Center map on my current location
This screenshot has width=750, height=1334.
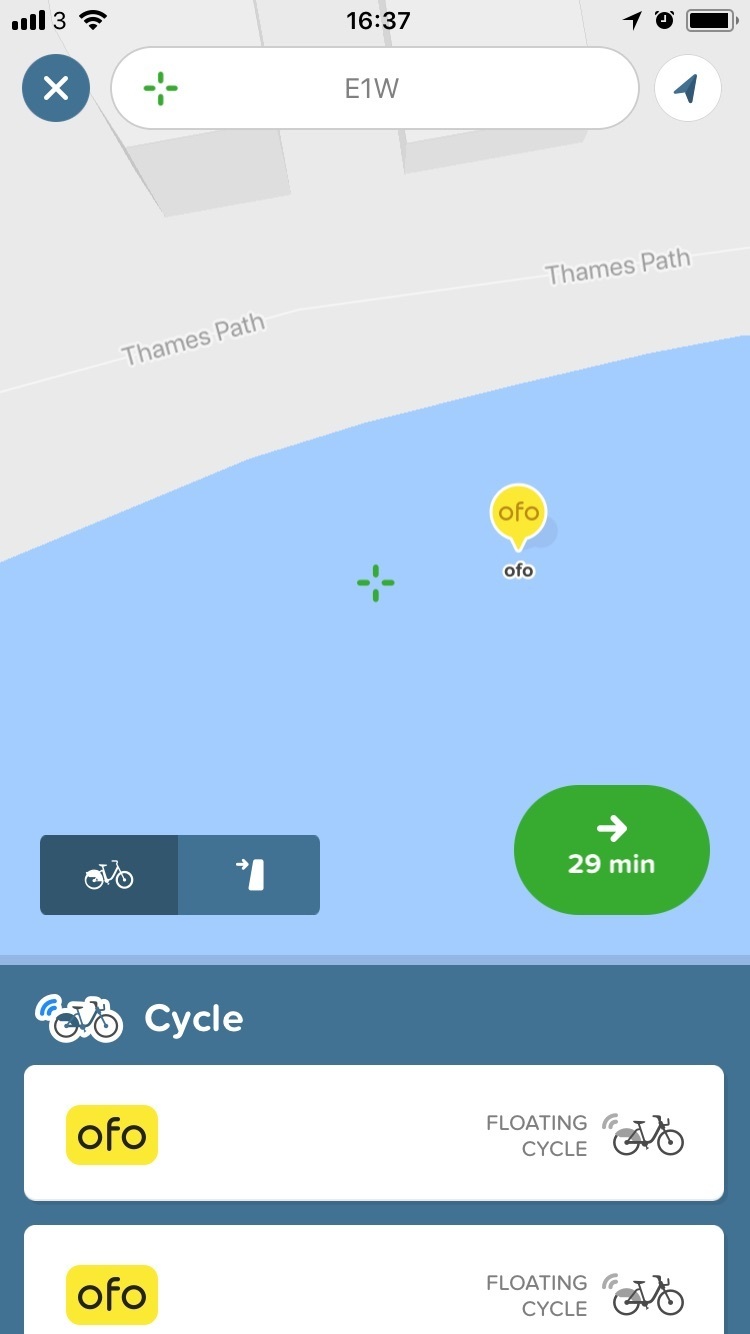(x=687, y=88)
